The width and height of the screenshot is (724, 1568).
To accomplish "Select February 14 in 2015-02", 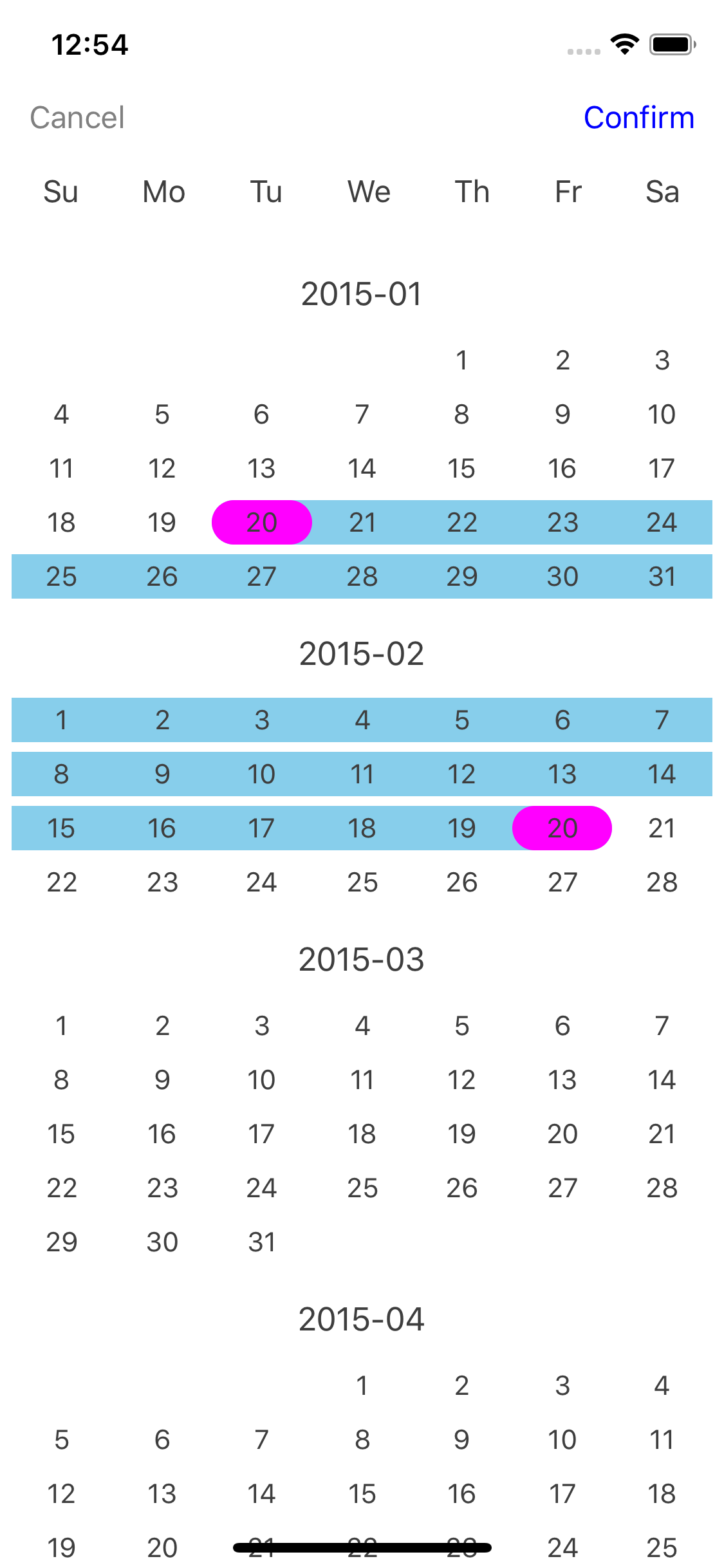I will click(662, 774).
